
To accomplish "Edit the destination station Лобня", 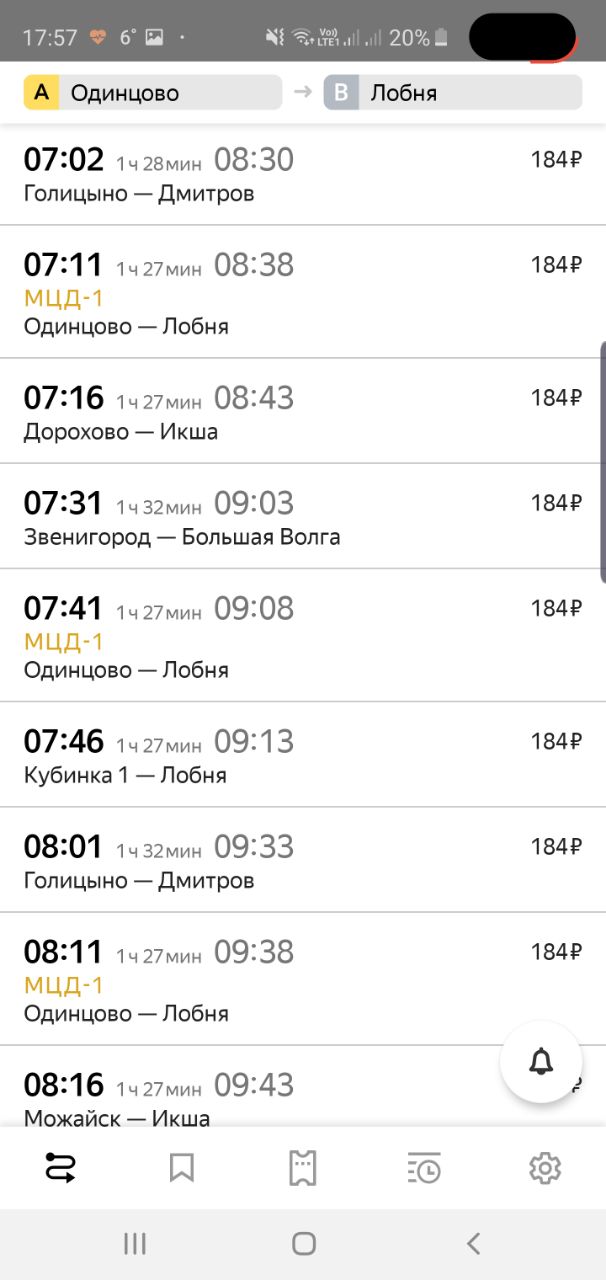I will pyautogui.click(x=453, y=93).
